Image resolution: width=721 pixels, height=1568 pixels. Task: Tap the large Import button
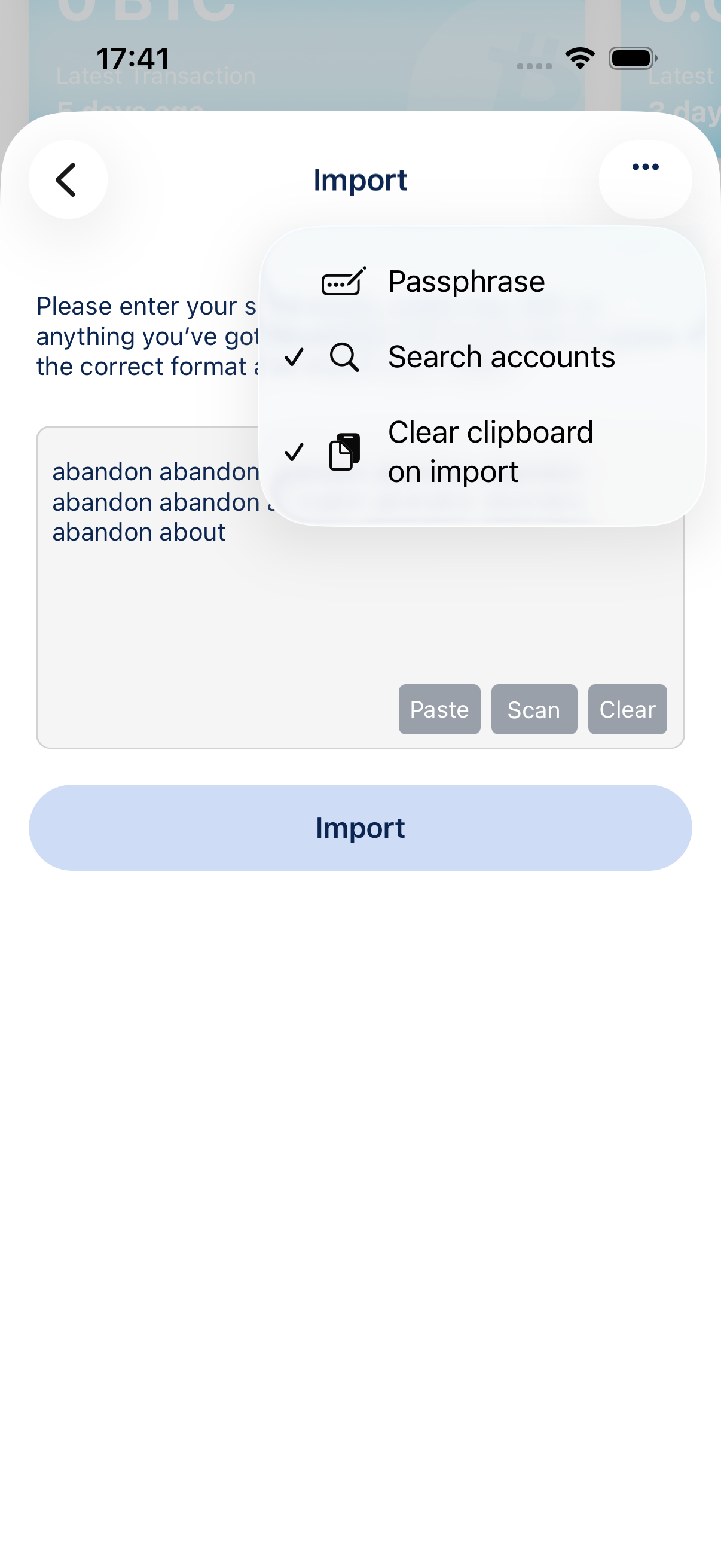click(x=360, y=827)
